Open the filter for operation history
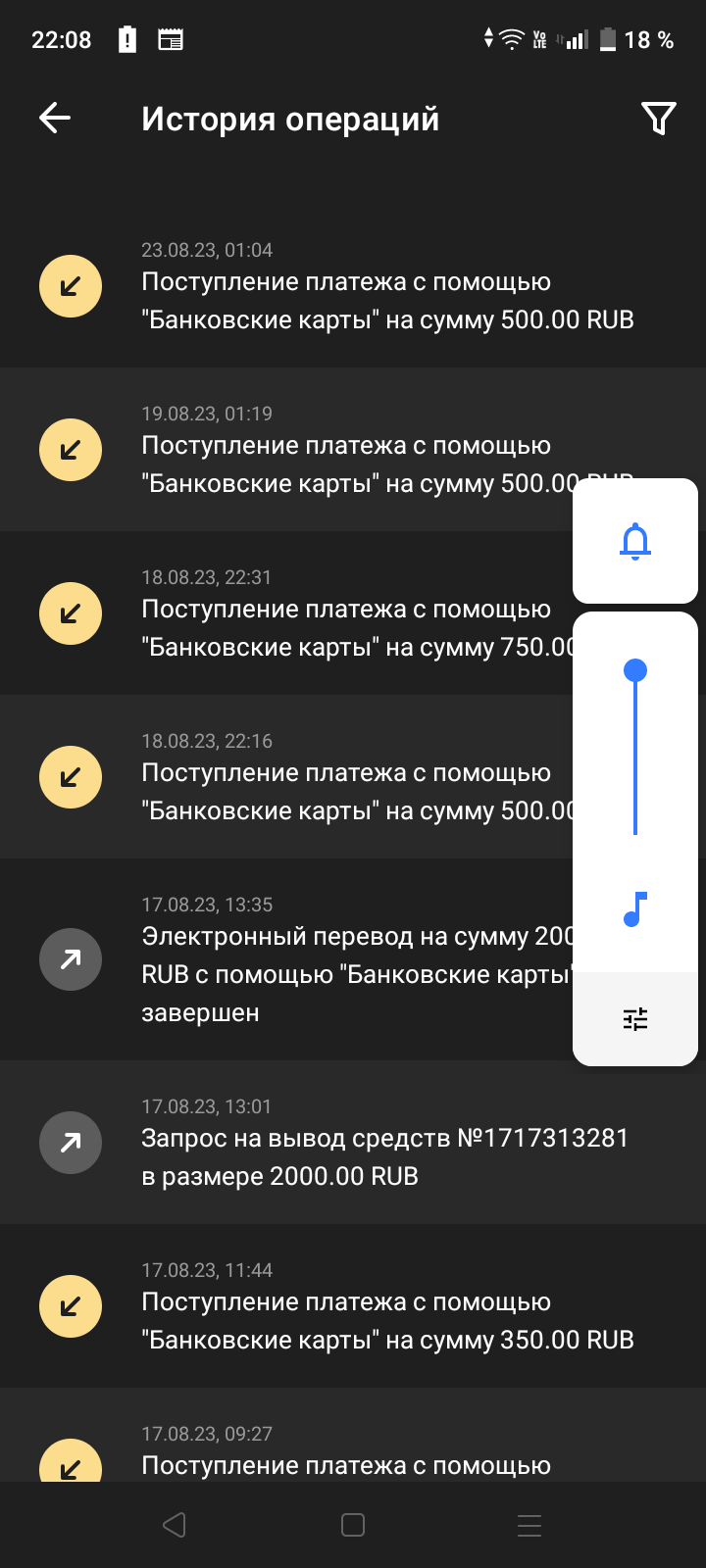 [658, 119]
